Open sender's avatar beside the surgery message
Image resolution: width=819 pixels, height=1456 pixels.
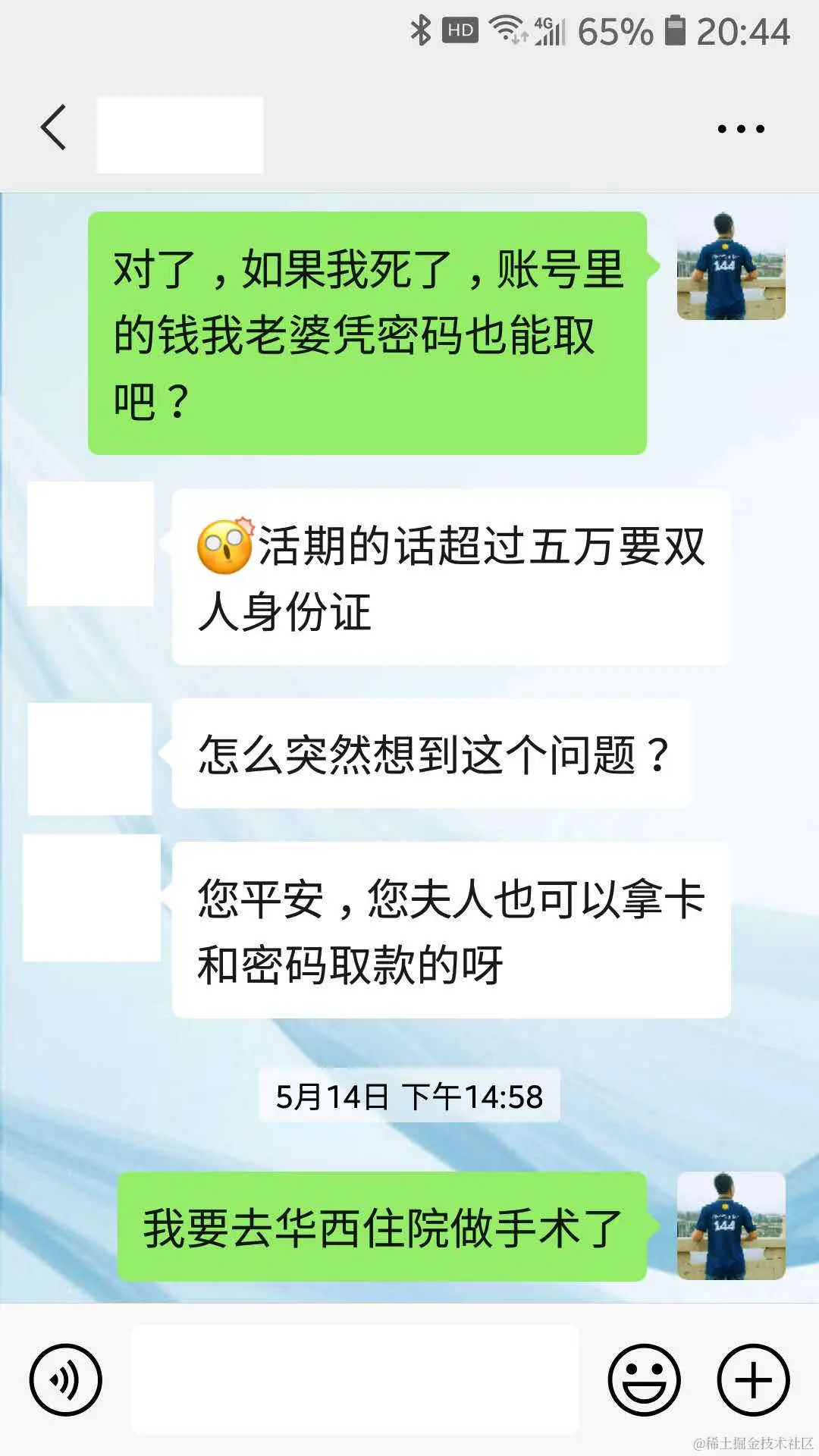pyautogui.click(x=730, y=1226)
